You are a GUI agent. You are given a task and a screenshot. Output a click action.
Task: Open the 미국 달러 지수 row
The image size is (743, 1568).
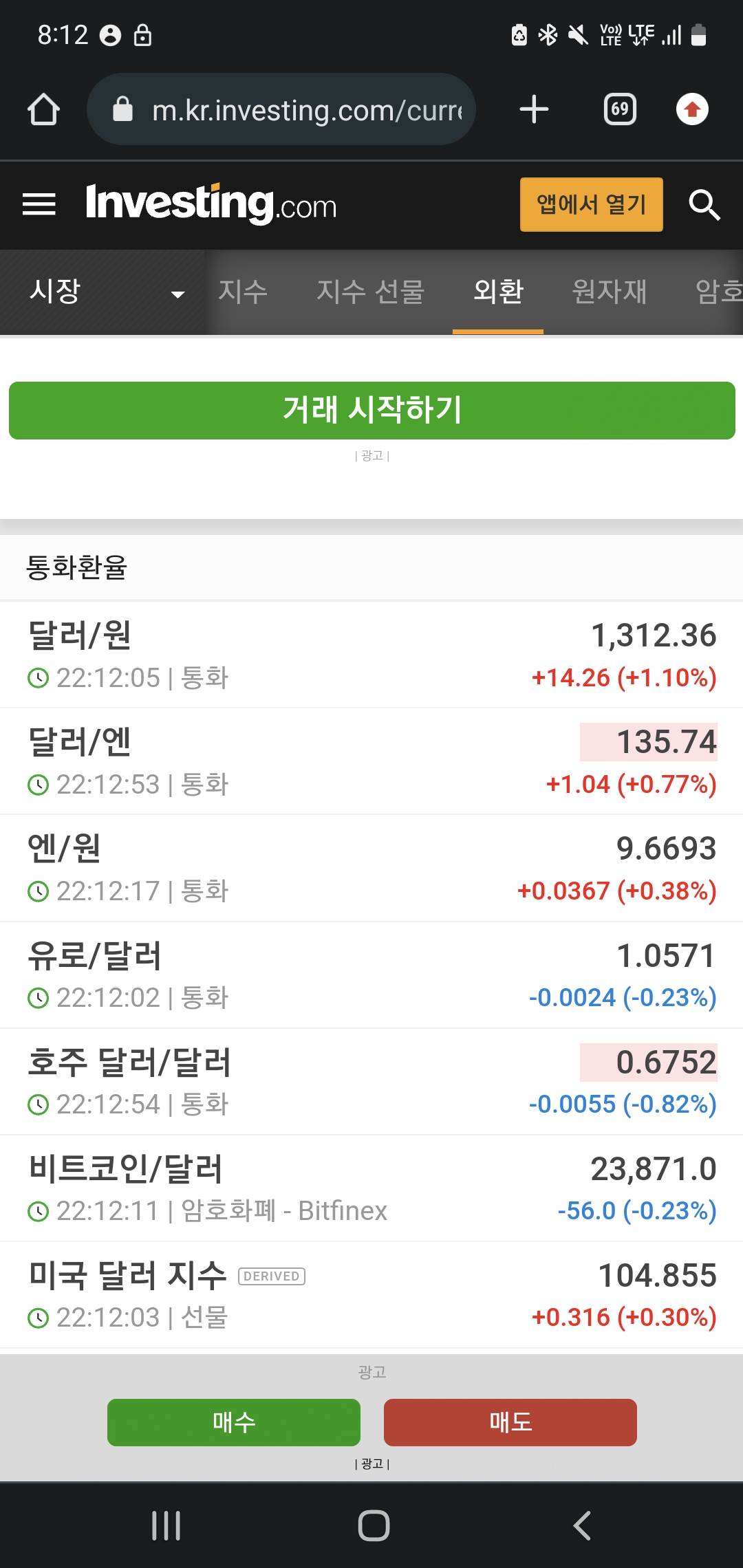128,1276
